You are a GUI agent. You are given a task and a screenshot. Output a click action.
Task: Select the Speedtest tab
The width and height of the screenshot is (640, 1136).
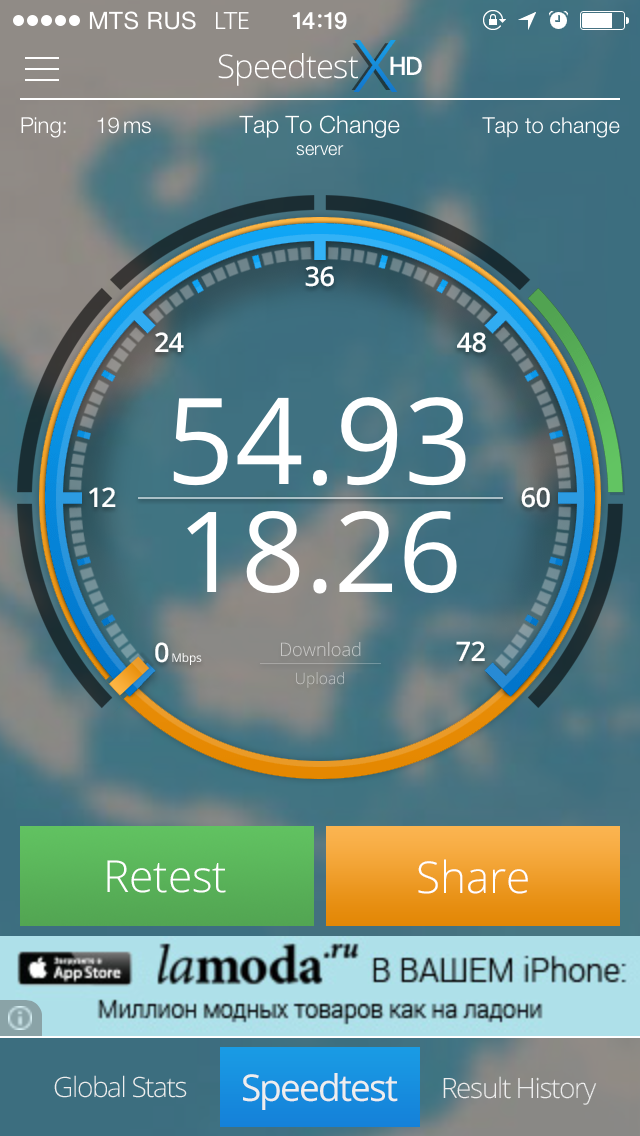pyautogui.click(x=320, y=1088)
